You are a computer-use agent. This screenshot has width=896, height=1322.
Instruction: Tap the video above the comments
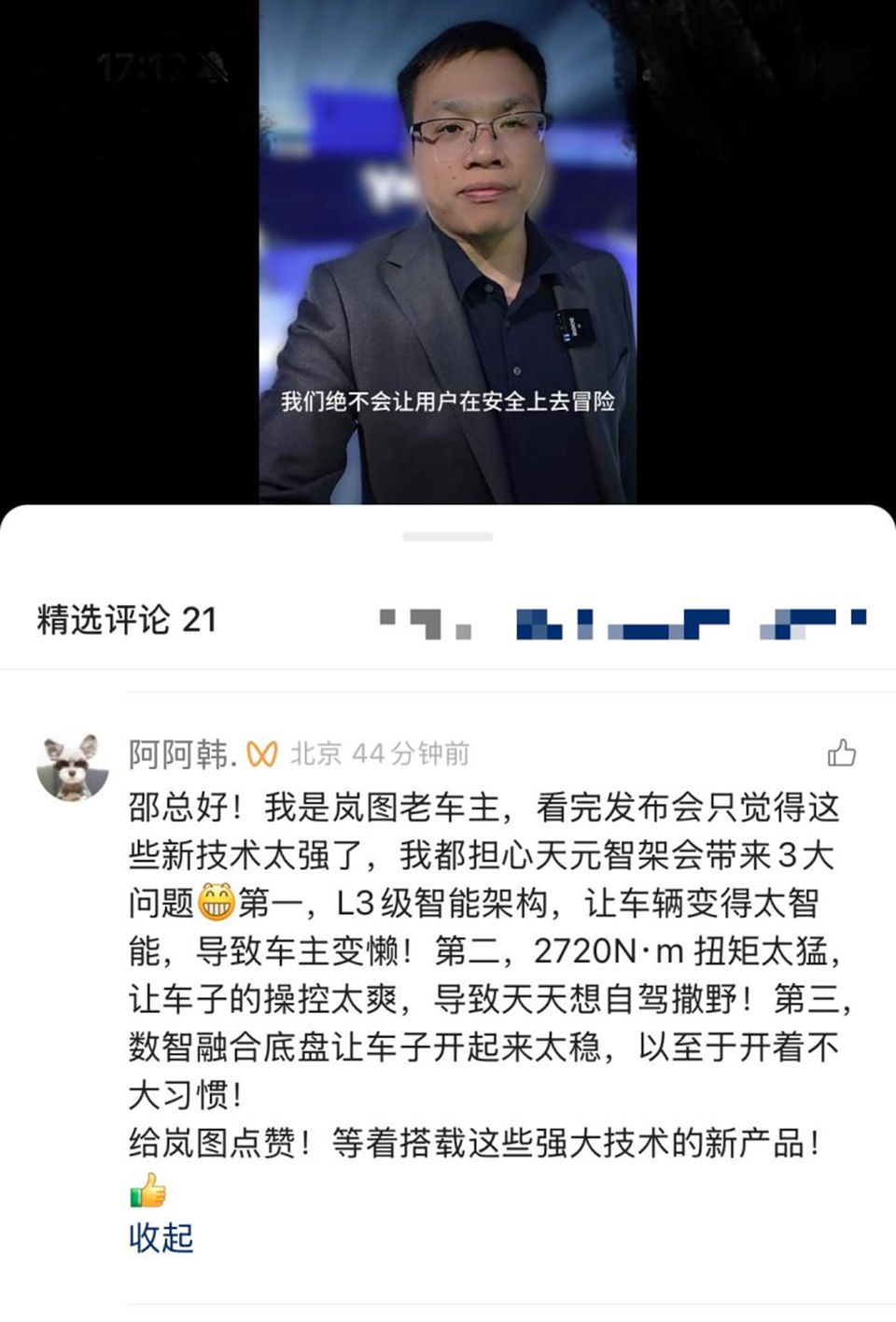pos(448,252)
